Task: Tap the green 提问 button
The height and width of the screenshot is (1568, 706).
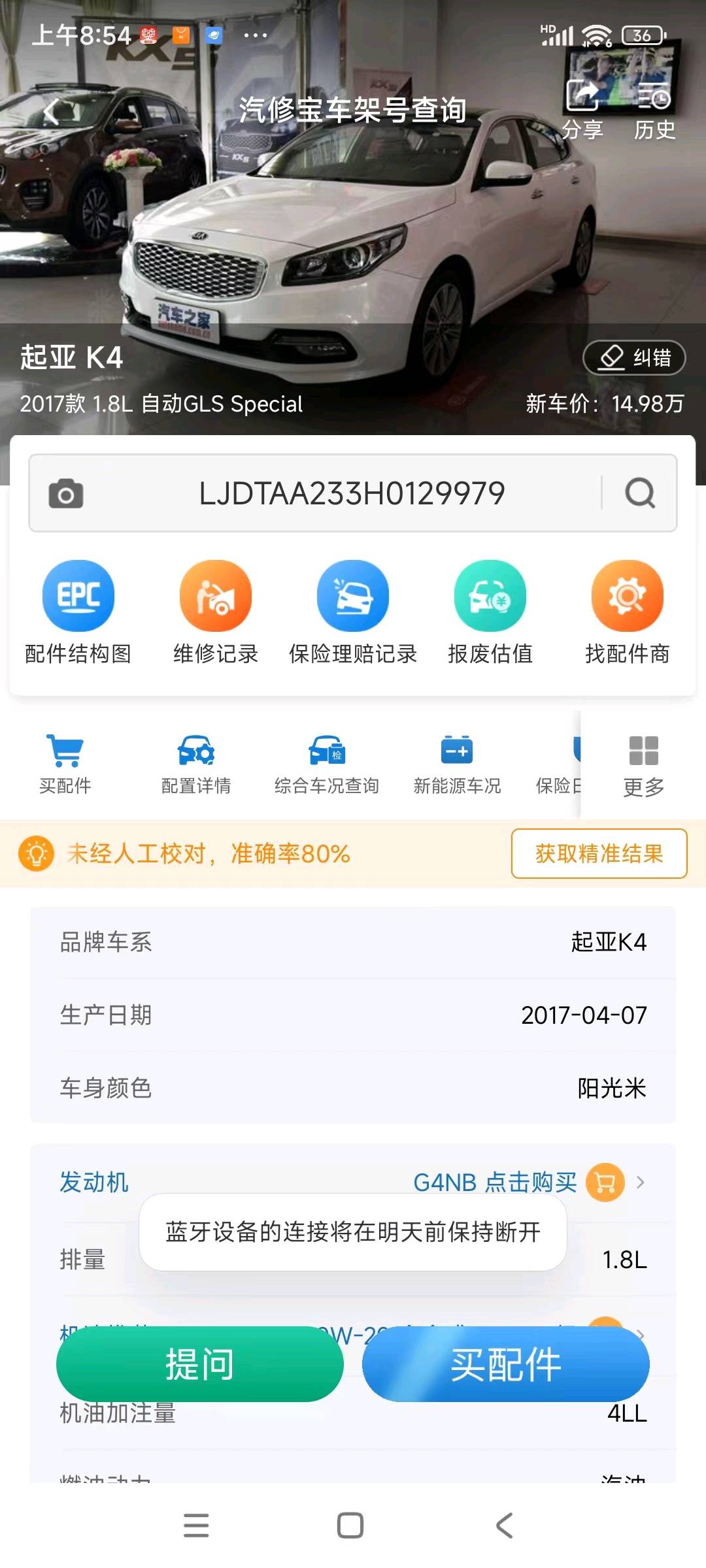Action: point(200,1364)
